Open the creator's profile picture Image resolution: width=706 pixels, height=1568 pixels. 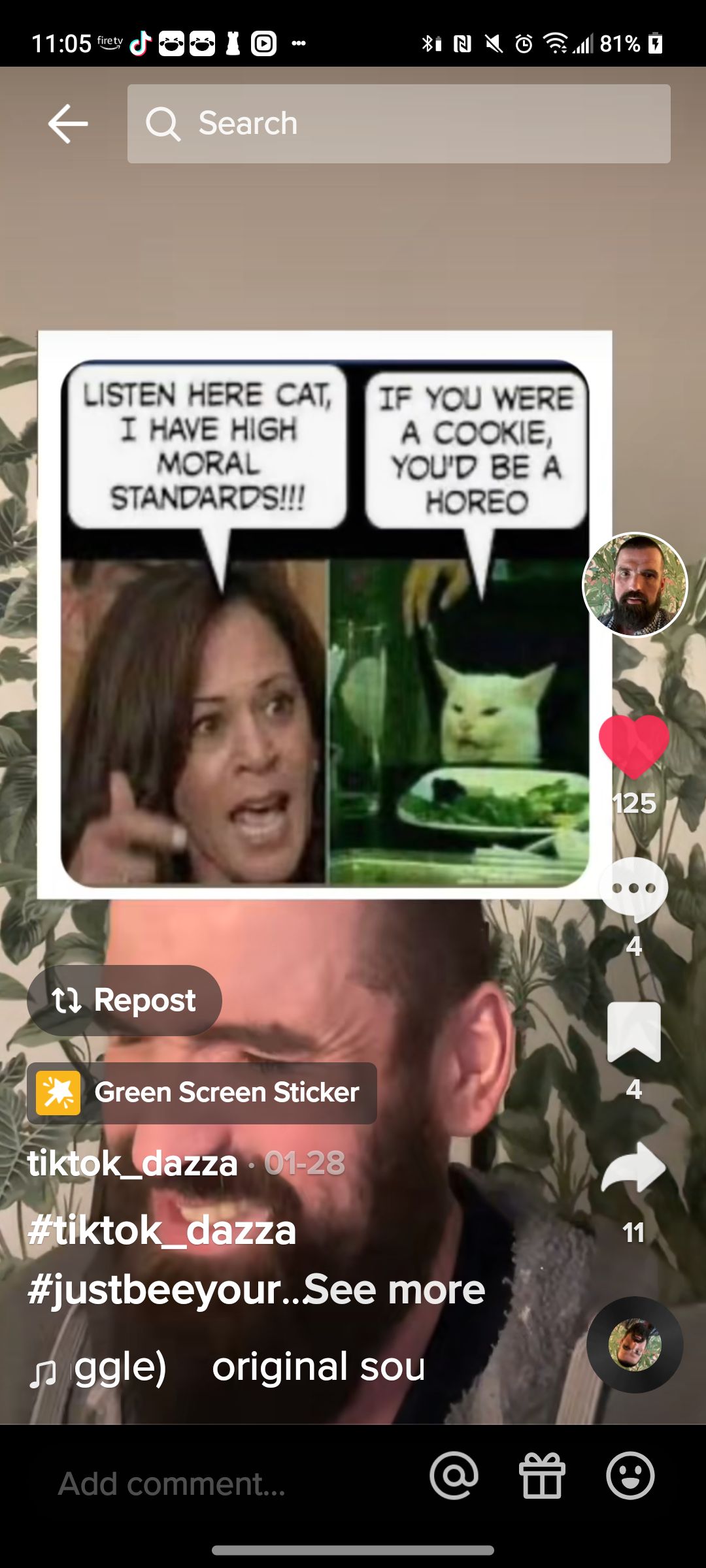click(635, 585)
